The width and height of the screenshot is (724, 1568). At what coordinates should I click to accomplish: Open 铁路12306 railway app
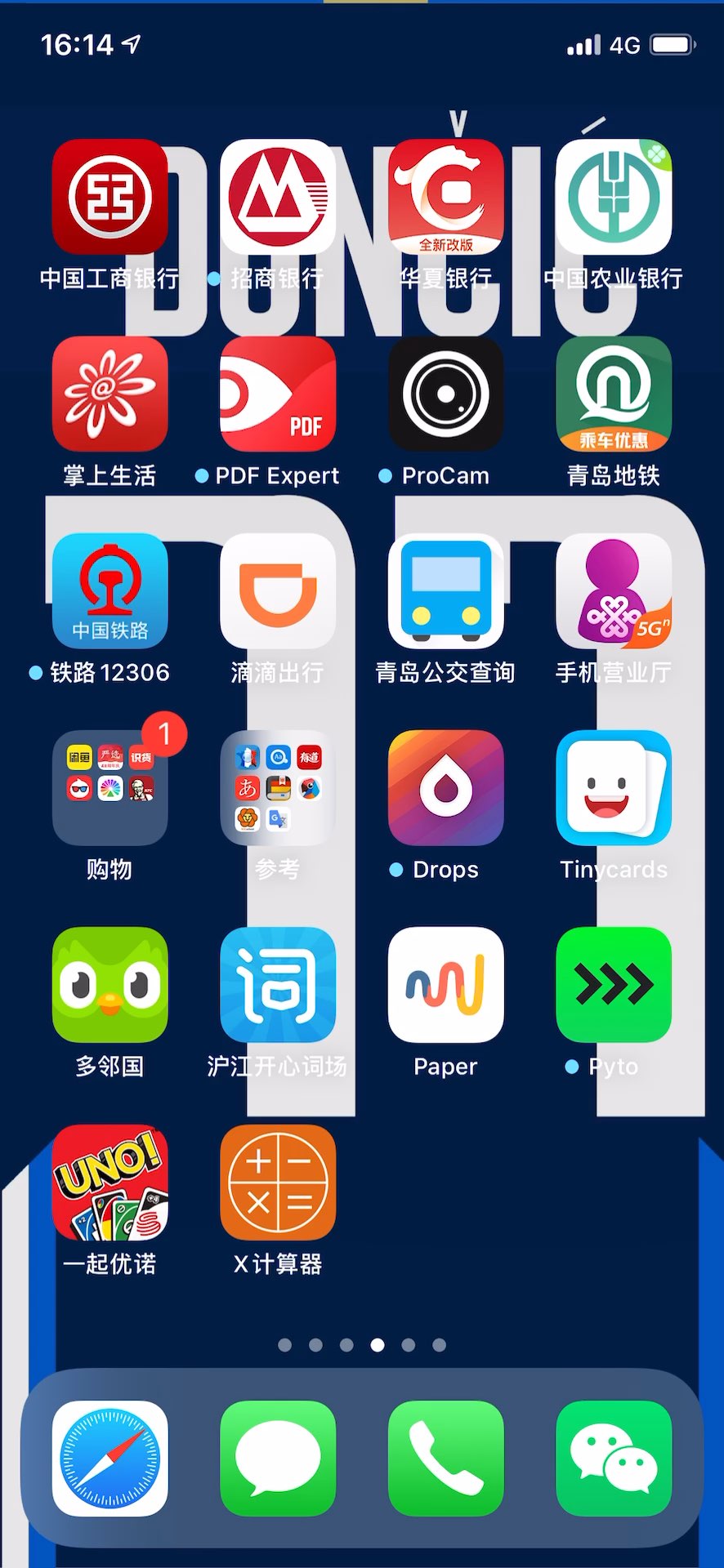[x=109, y=590]
